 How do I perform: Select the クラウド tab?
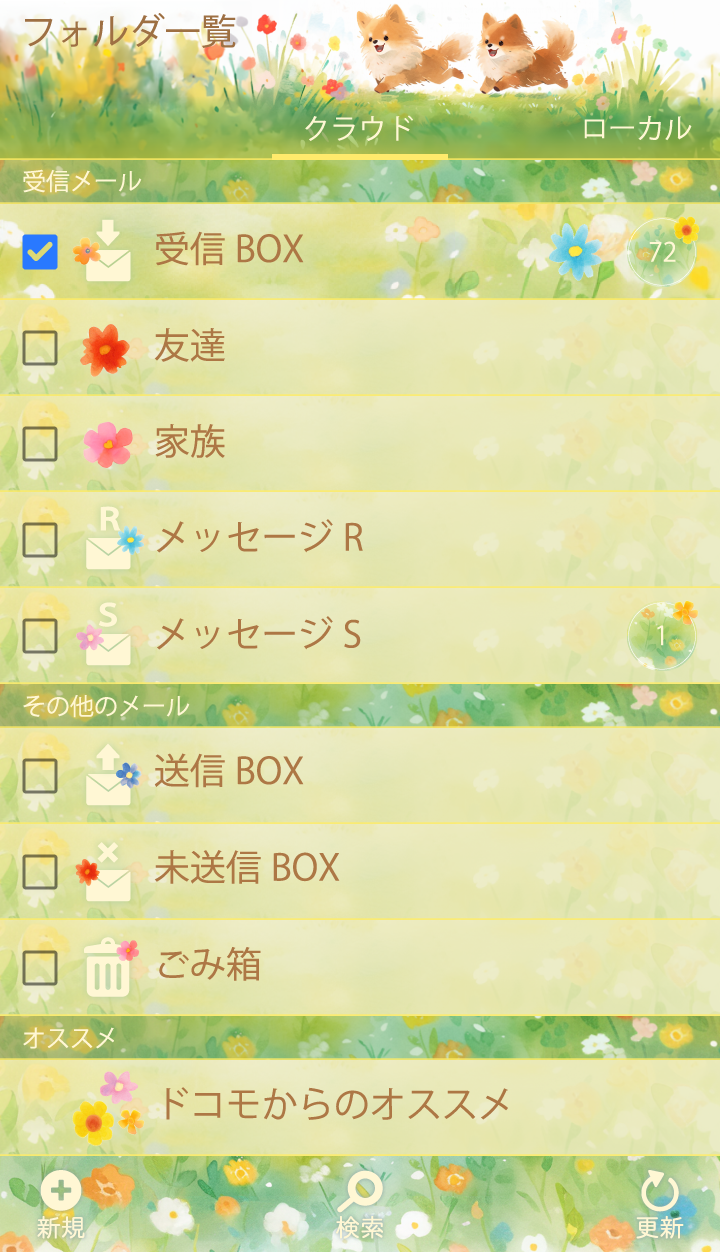(359, 128)
